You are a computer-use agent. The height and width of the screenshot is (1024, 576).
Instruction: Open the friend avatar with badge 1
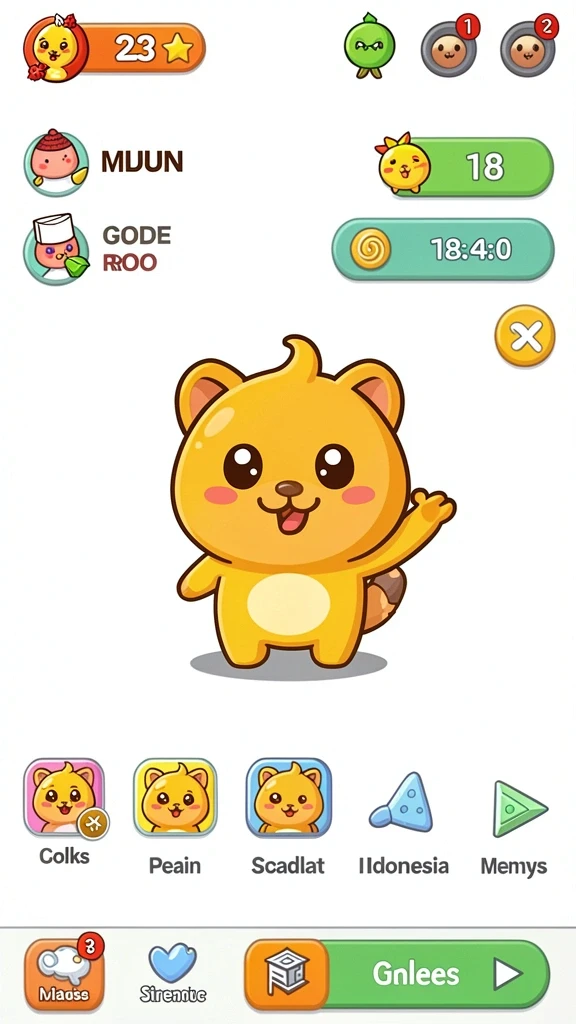pos(449,47)
